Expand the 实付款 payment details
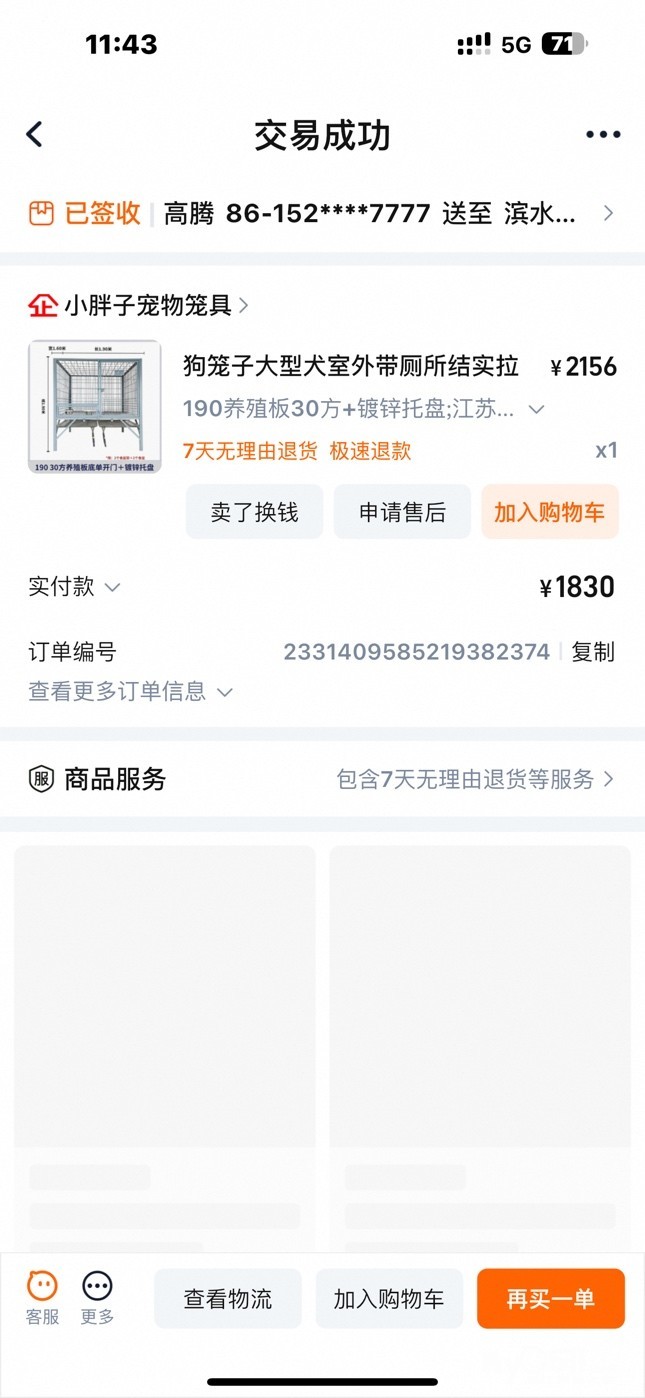Viewport: 645px width, 1398px height. pos(75,587)
